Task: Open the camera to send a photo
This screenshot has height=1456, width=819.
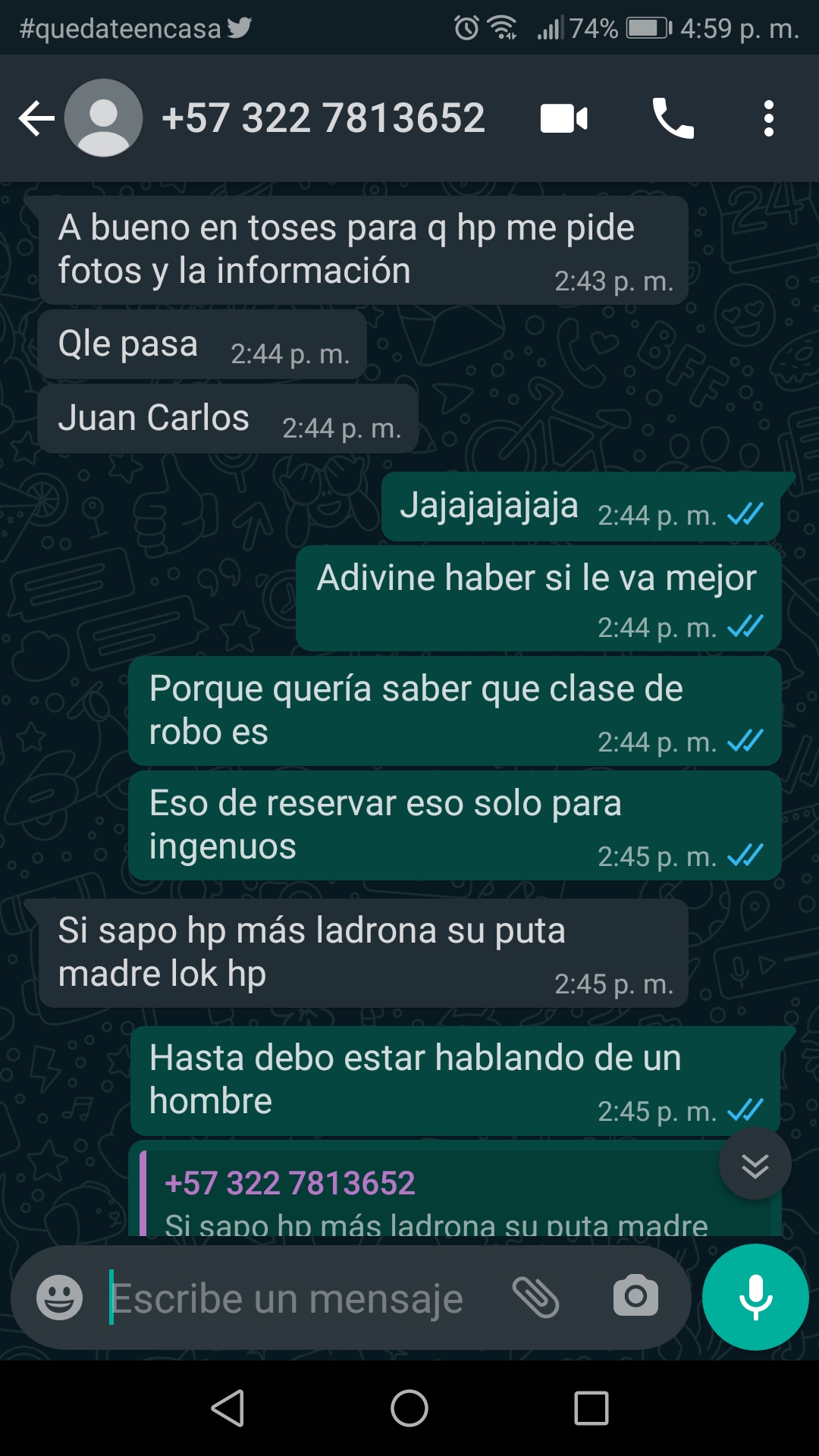Action: (x=635, y=1297)
